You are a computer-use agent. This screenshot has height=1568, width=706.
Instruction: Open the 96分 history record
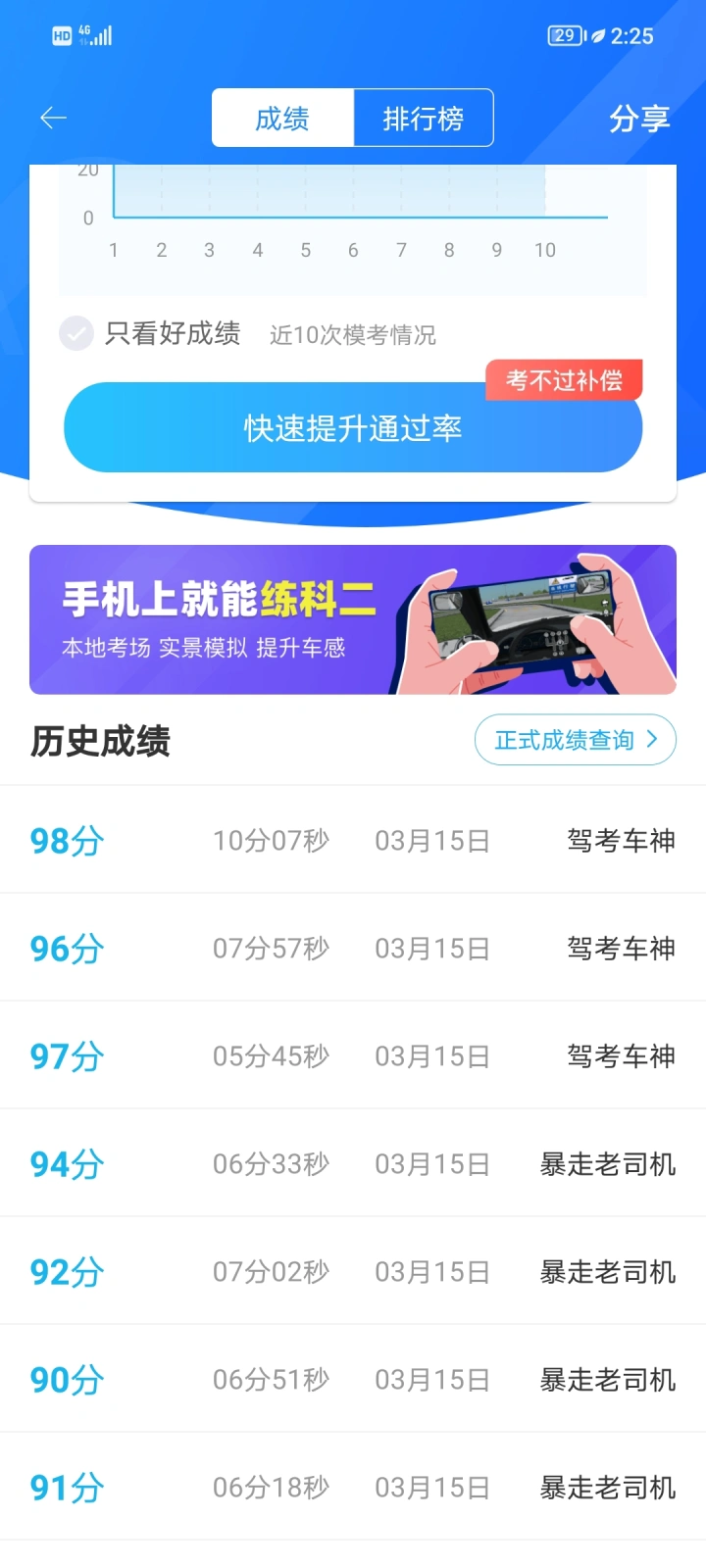pyautogui.click(x=353, y=948)
